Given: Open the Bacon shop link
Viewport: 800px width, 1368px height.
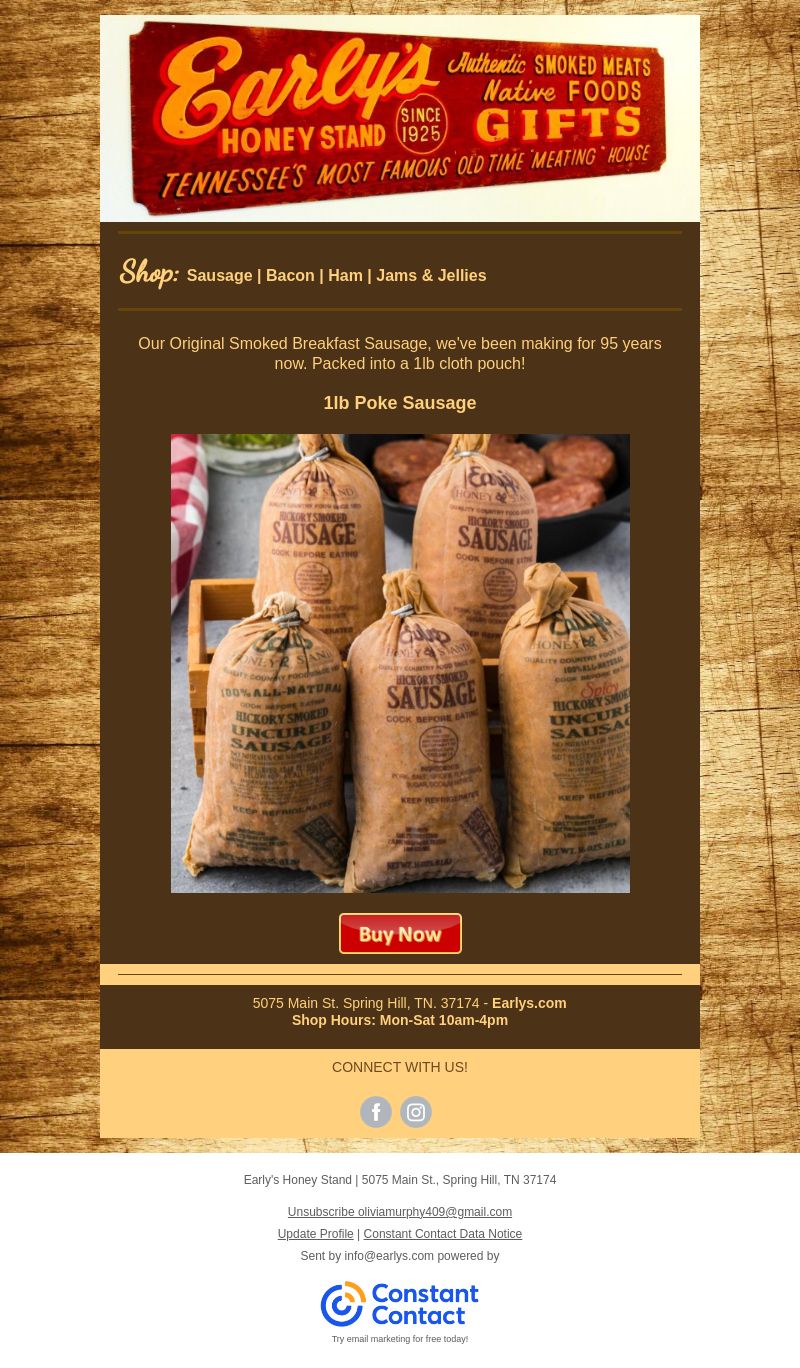Looking at the screenshot, I should click(x=290, y=276).
